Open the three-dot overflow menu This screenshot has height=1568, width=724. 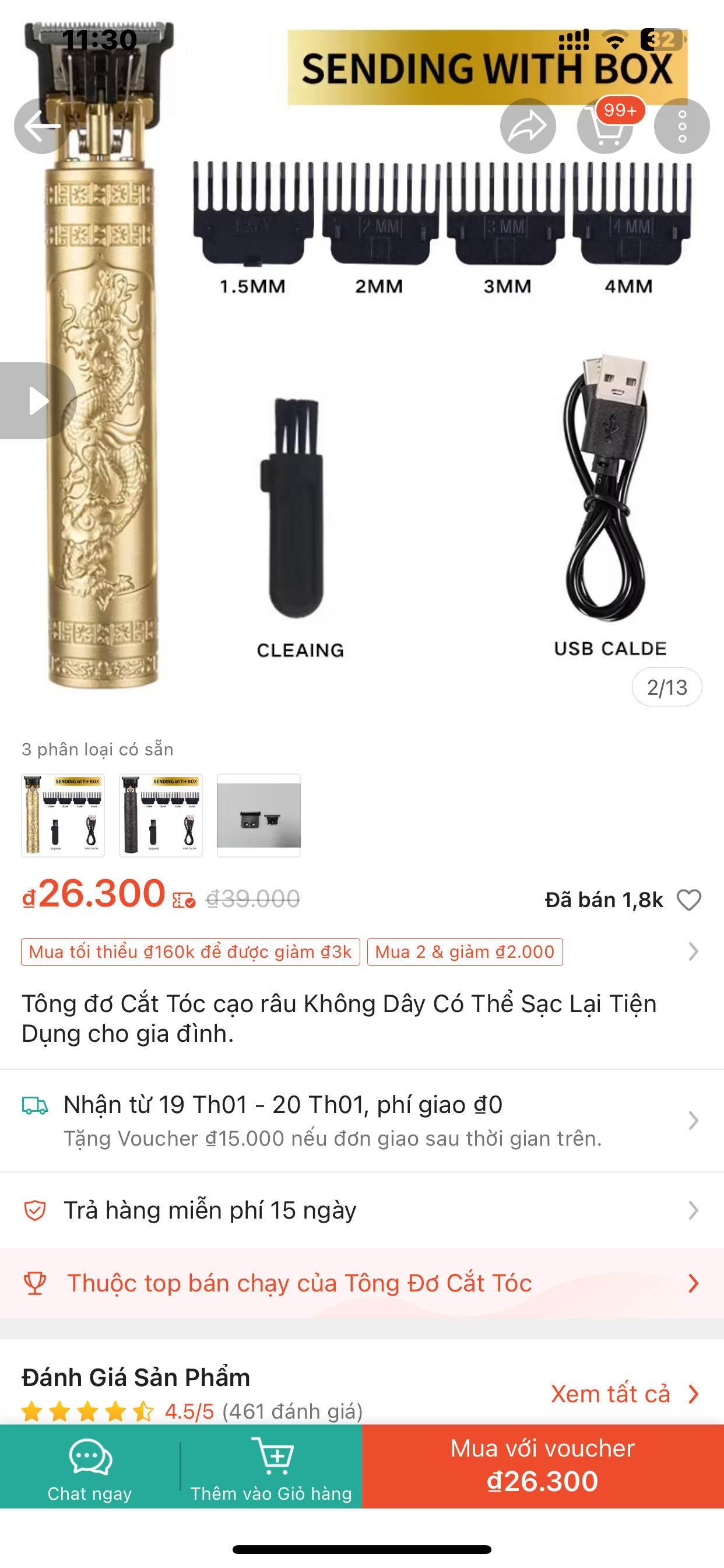[681, 126]
